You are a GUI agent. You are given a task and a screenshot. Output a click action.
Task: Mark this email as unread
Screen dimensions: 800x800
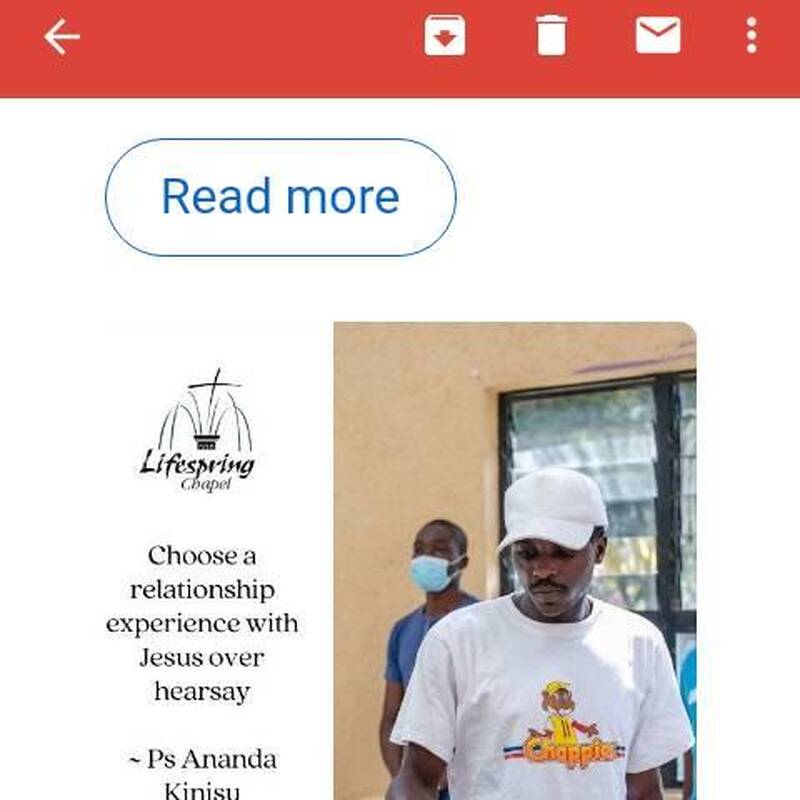(x=658, y=36)
